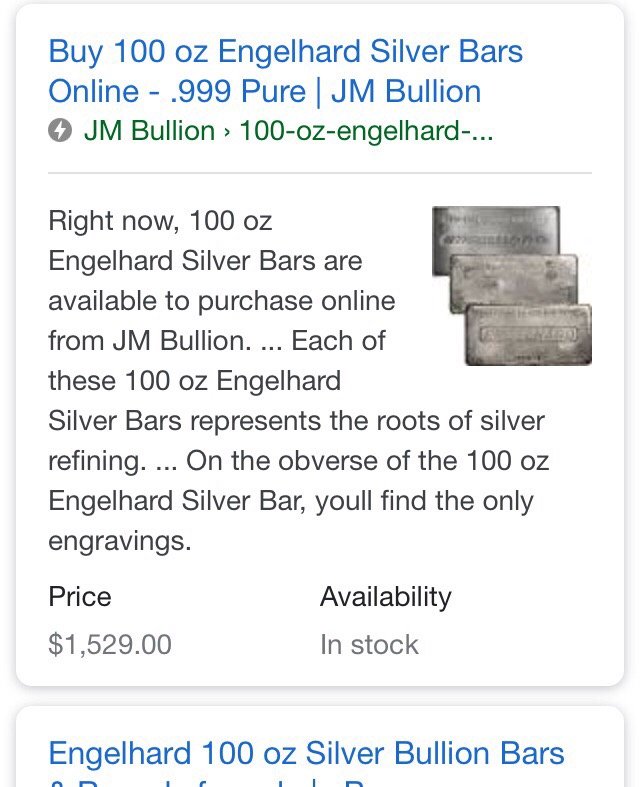Open the Buy 100 oz Engelhard Silver Bars link
The height and width of the screenshot is (787, 640).
point(285,71)
